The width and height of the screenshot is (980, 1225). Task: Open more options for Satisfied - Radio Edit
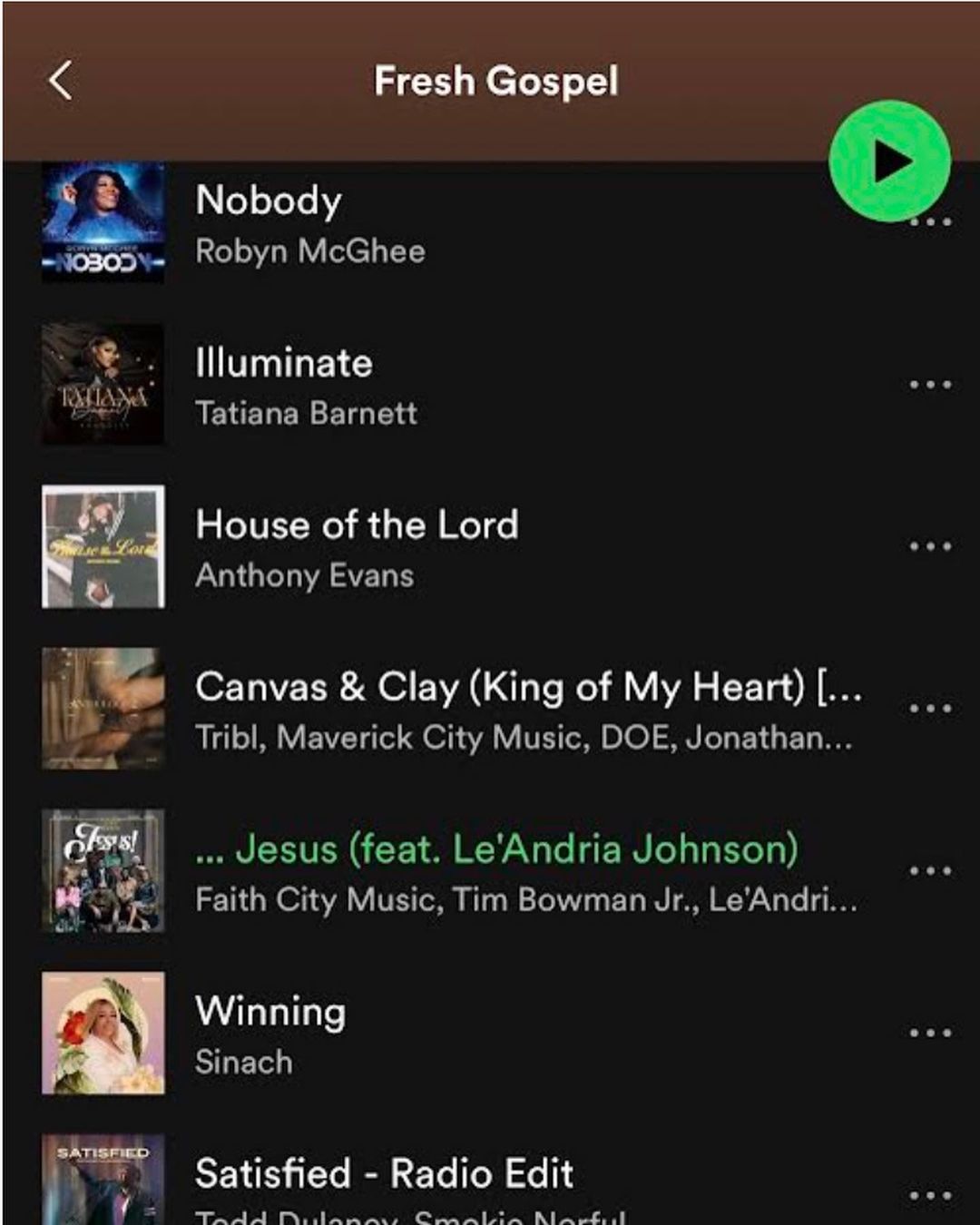point(930,1195)
